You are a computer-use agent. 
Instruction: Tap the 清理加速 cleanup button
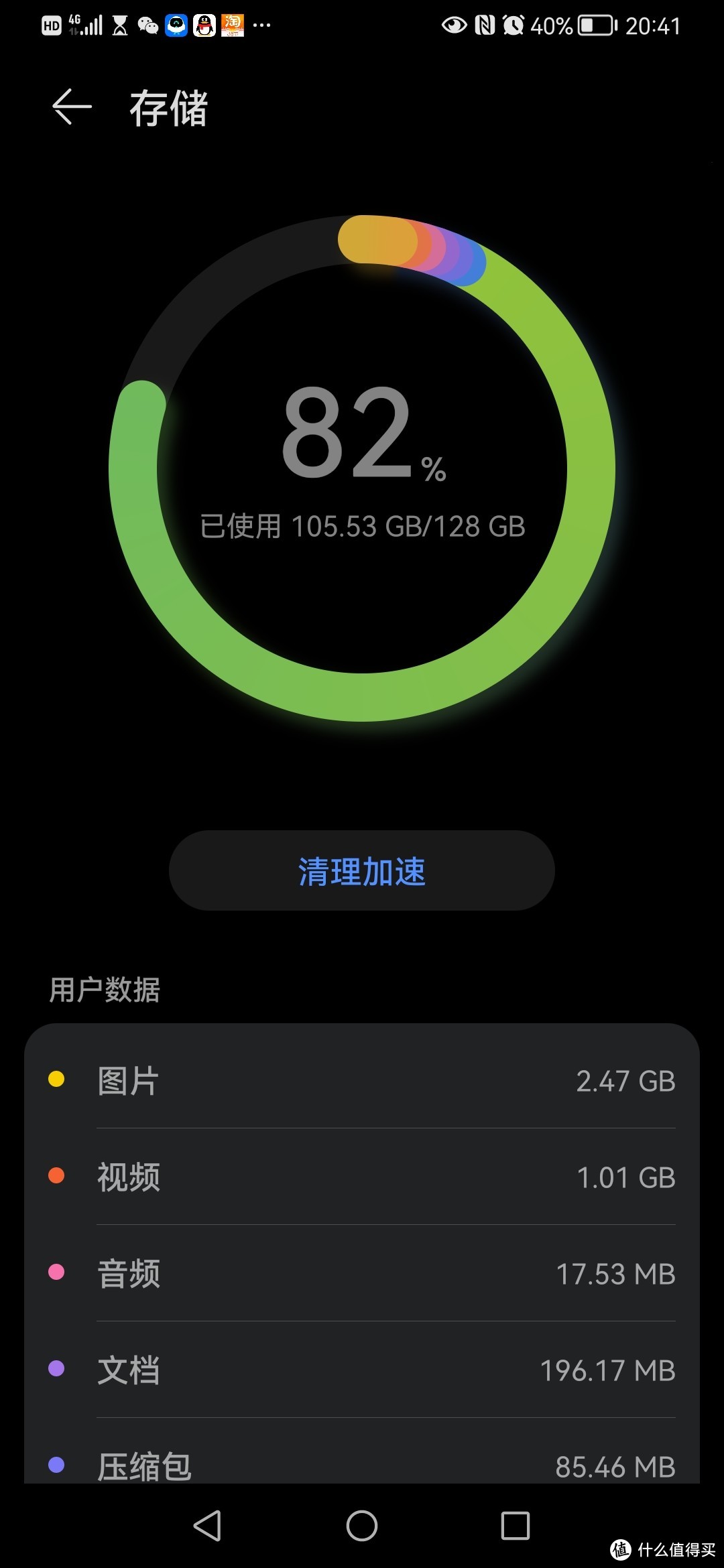(362, 871)
